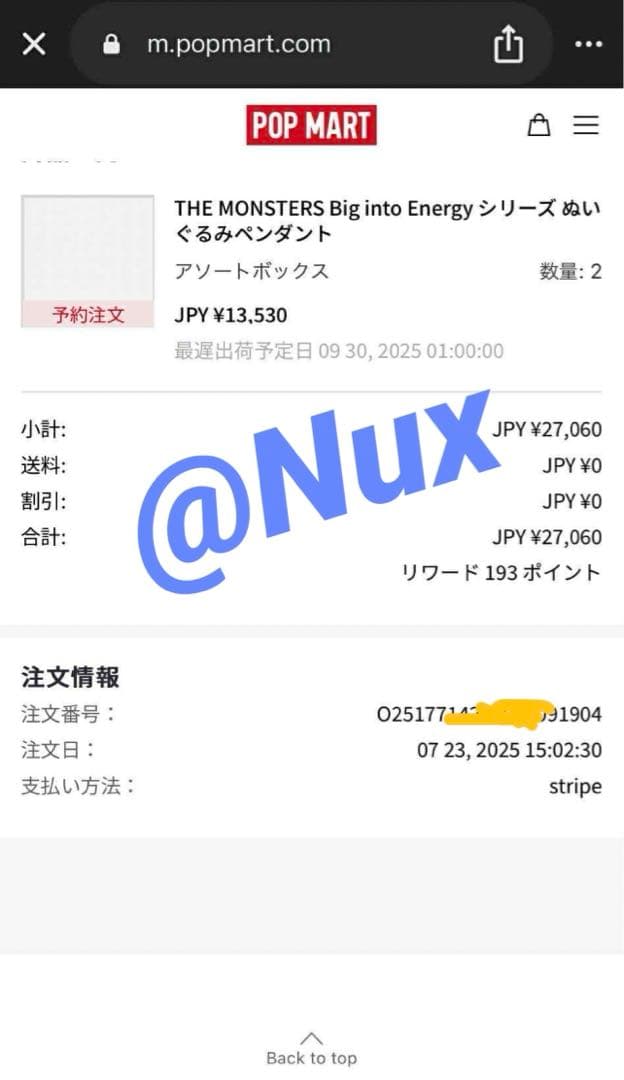This screenshot has height=1080, width=624.
Task: Close the in-app browser page
Action: click(34, 44)
